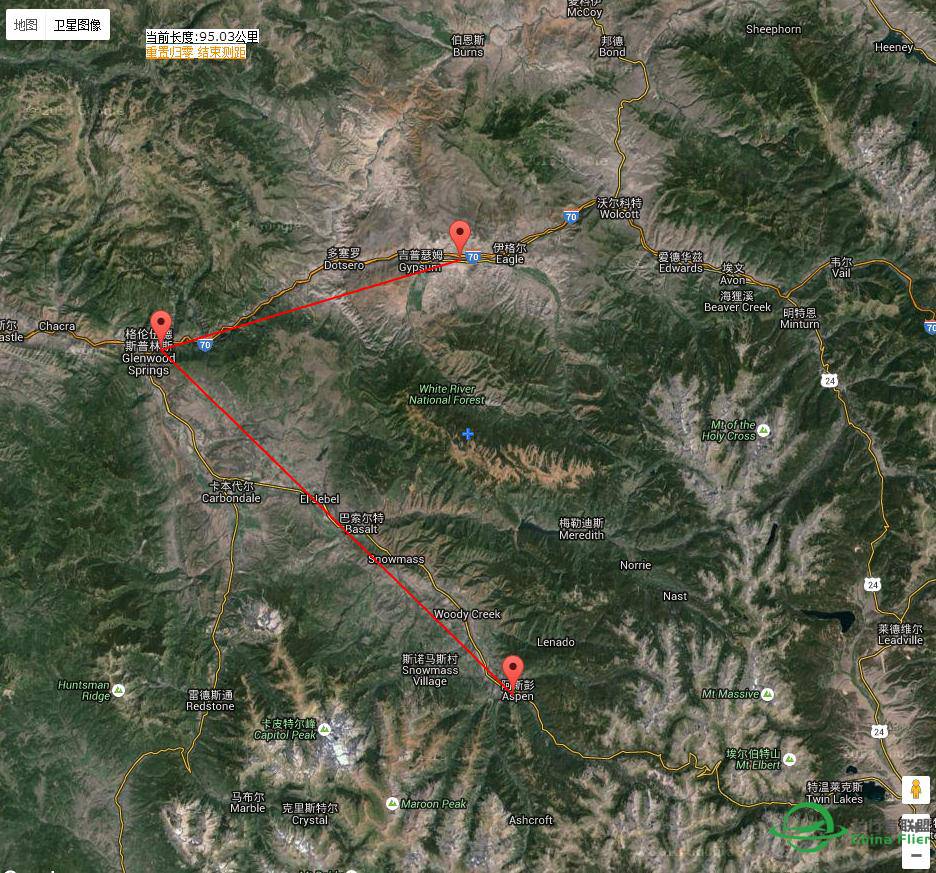Select the red marker at Glenwood Springs

pyautogui.click(x=160, y=326)
